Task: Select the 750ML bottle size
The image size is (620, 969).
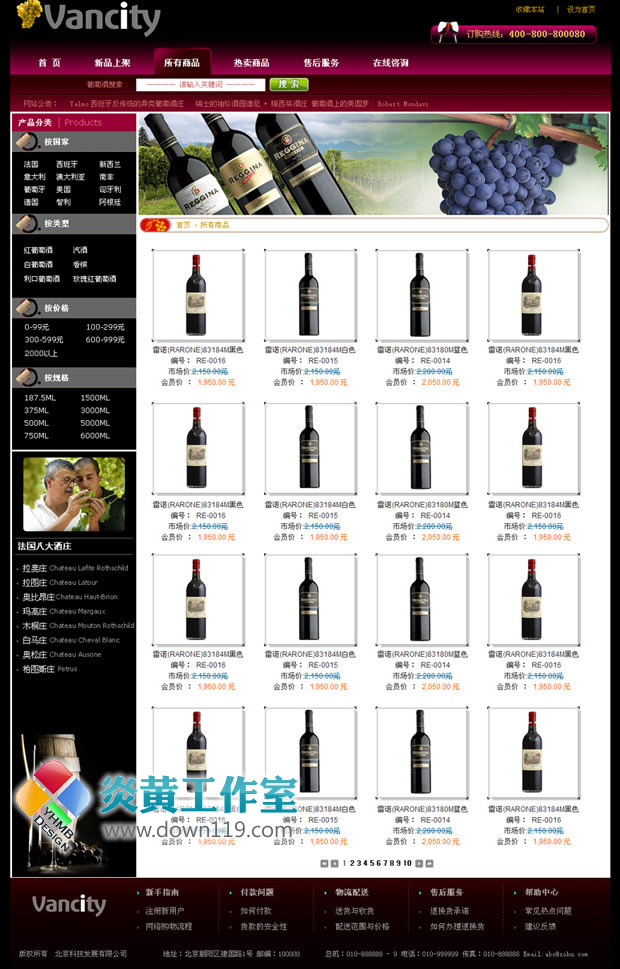Action: pos(36,435)
